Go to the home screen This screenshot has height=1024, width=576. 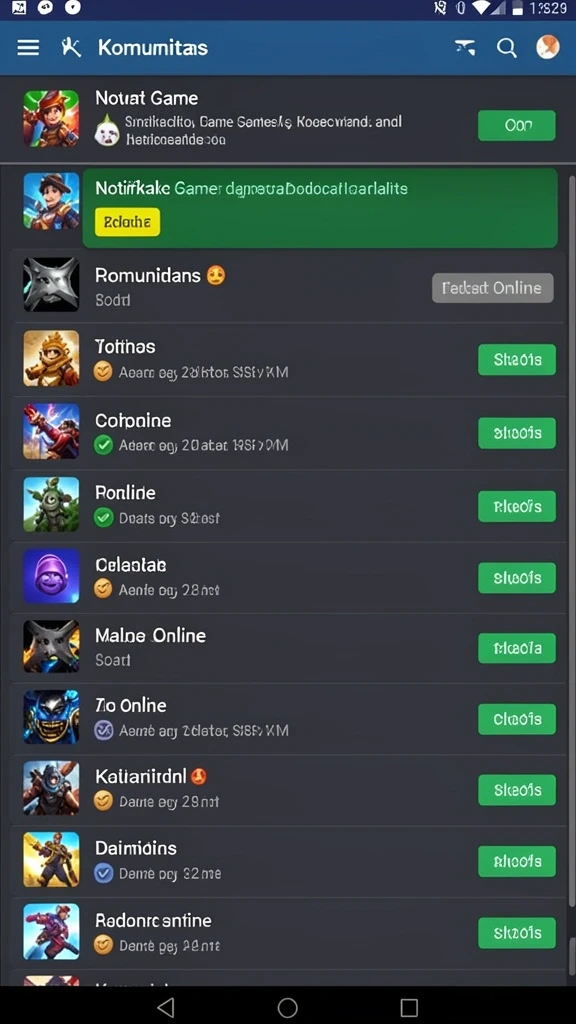pos(287,1007)
